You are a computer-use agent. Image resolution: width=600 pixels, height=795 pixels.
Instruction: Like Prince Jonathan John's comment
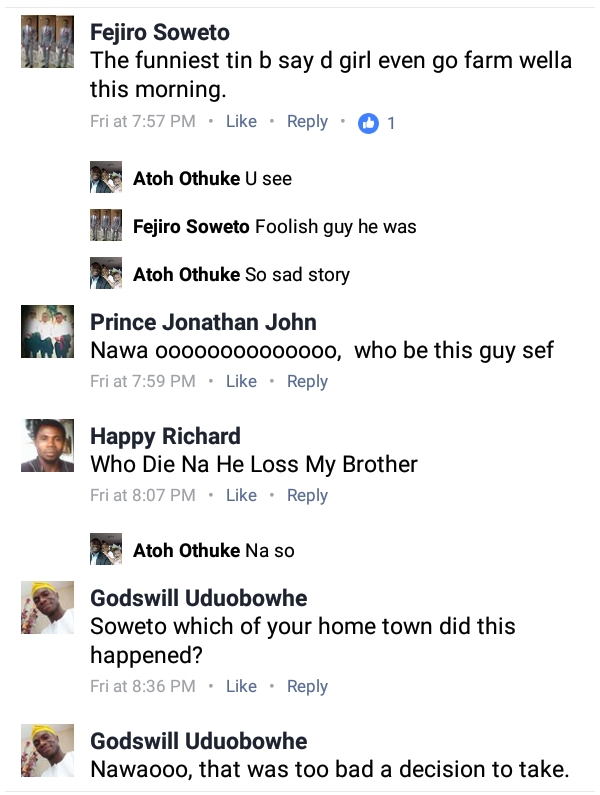point(241,381)
